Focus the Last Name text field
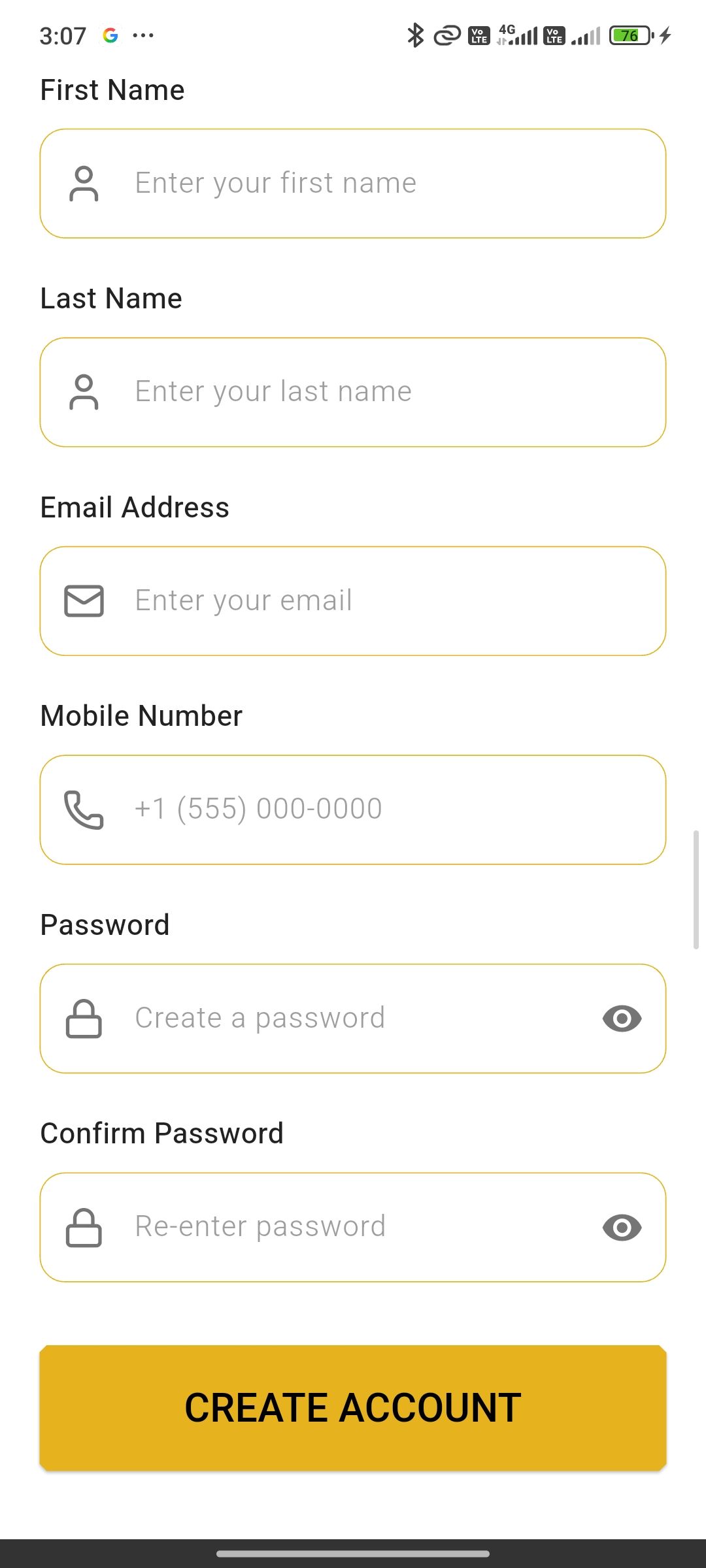 point(353,392)
